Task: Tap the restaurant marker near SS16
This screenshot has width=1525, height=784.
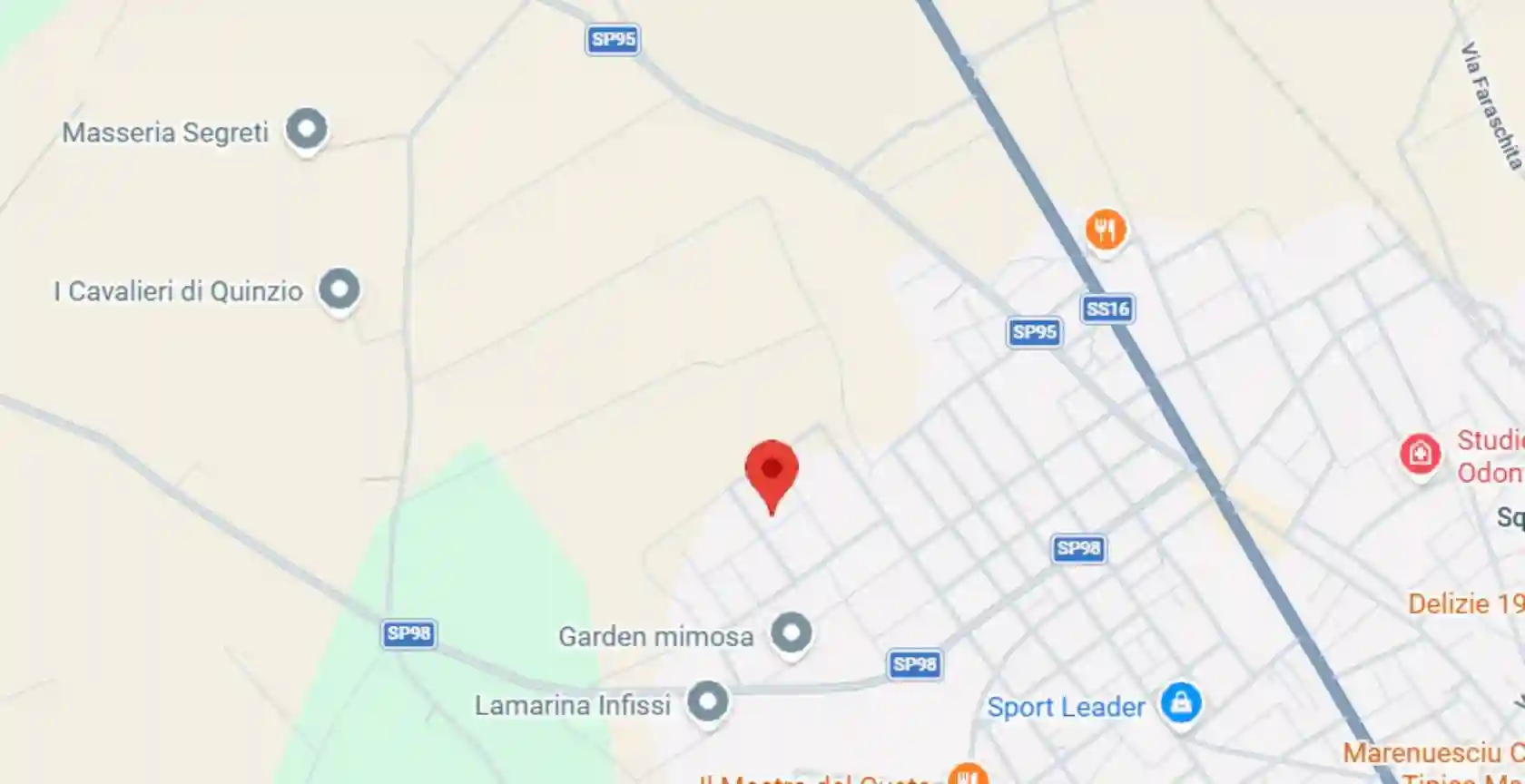Action: tap(1105, 230)
